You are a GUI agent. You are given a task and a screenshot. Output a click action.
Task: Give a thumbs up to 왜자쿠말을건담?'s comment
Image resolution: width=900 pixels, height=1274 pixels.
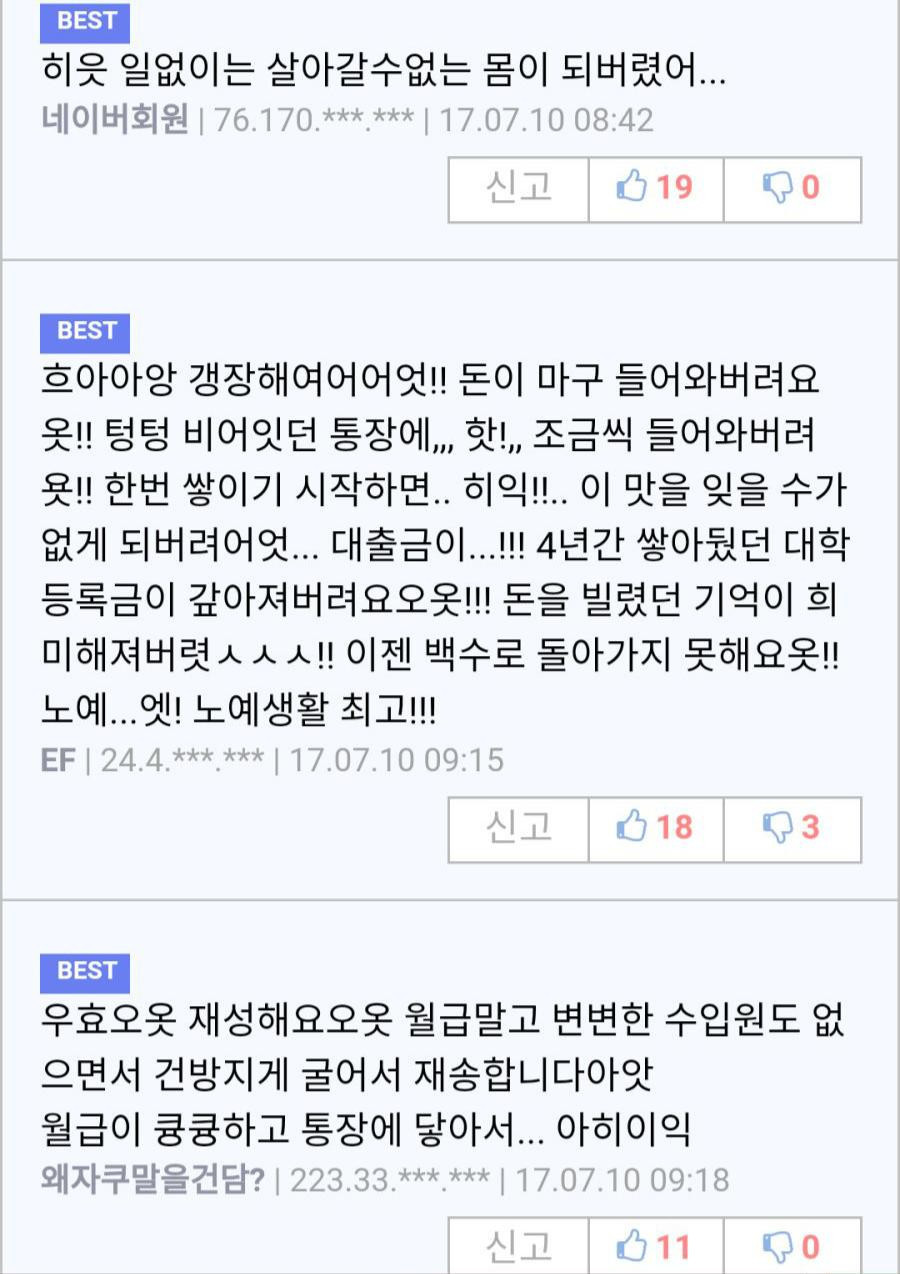pos(655,1246)
